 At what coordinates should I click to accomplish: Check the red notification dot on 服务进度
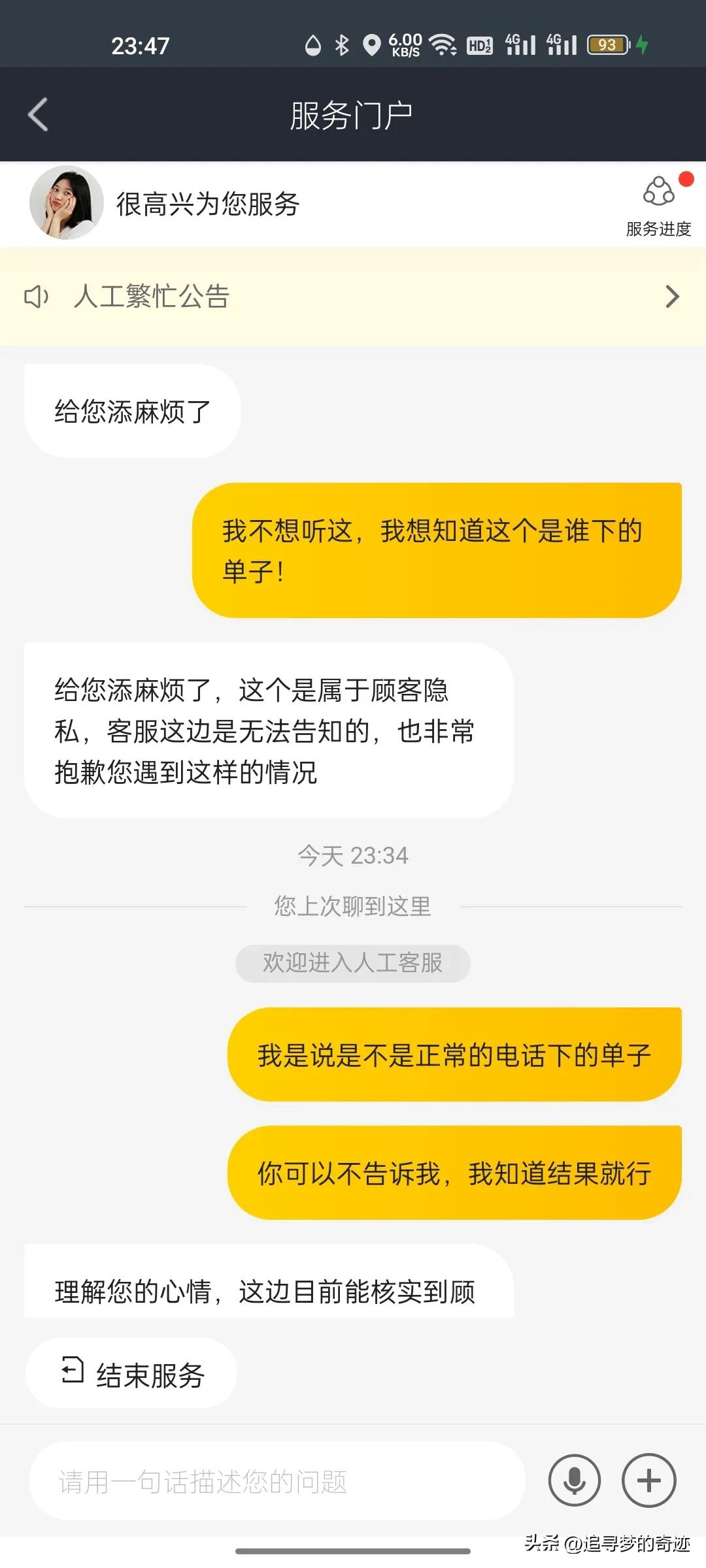686,177
